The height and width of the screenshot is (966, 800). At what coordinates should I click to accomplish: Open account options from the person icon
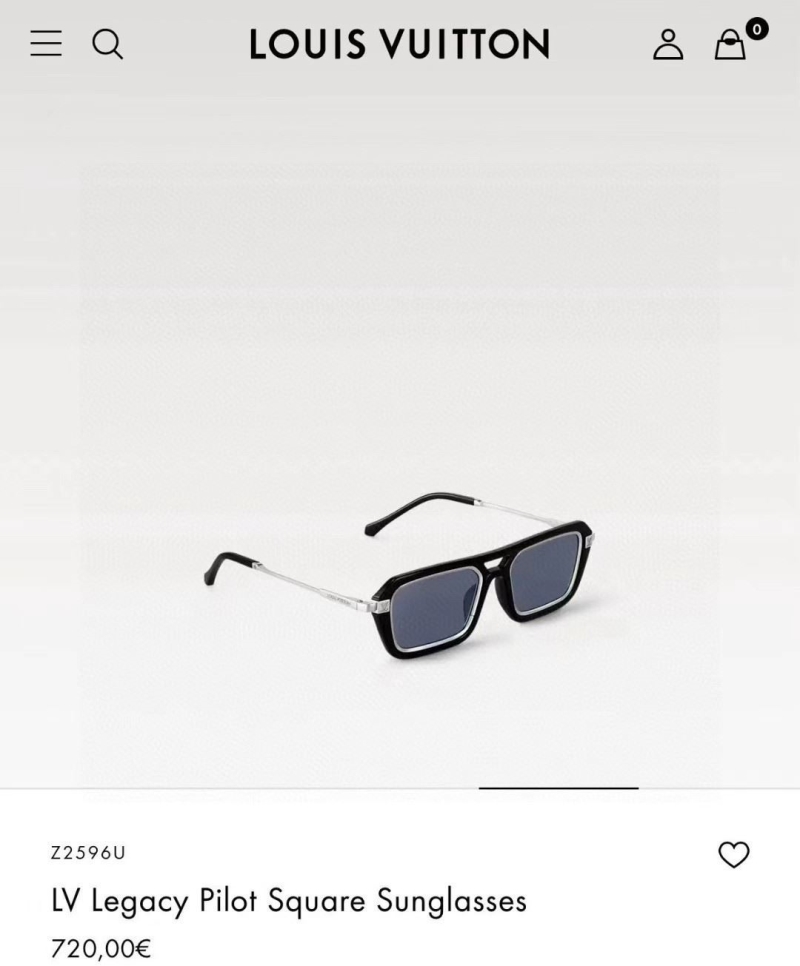[x=668, y=45]
